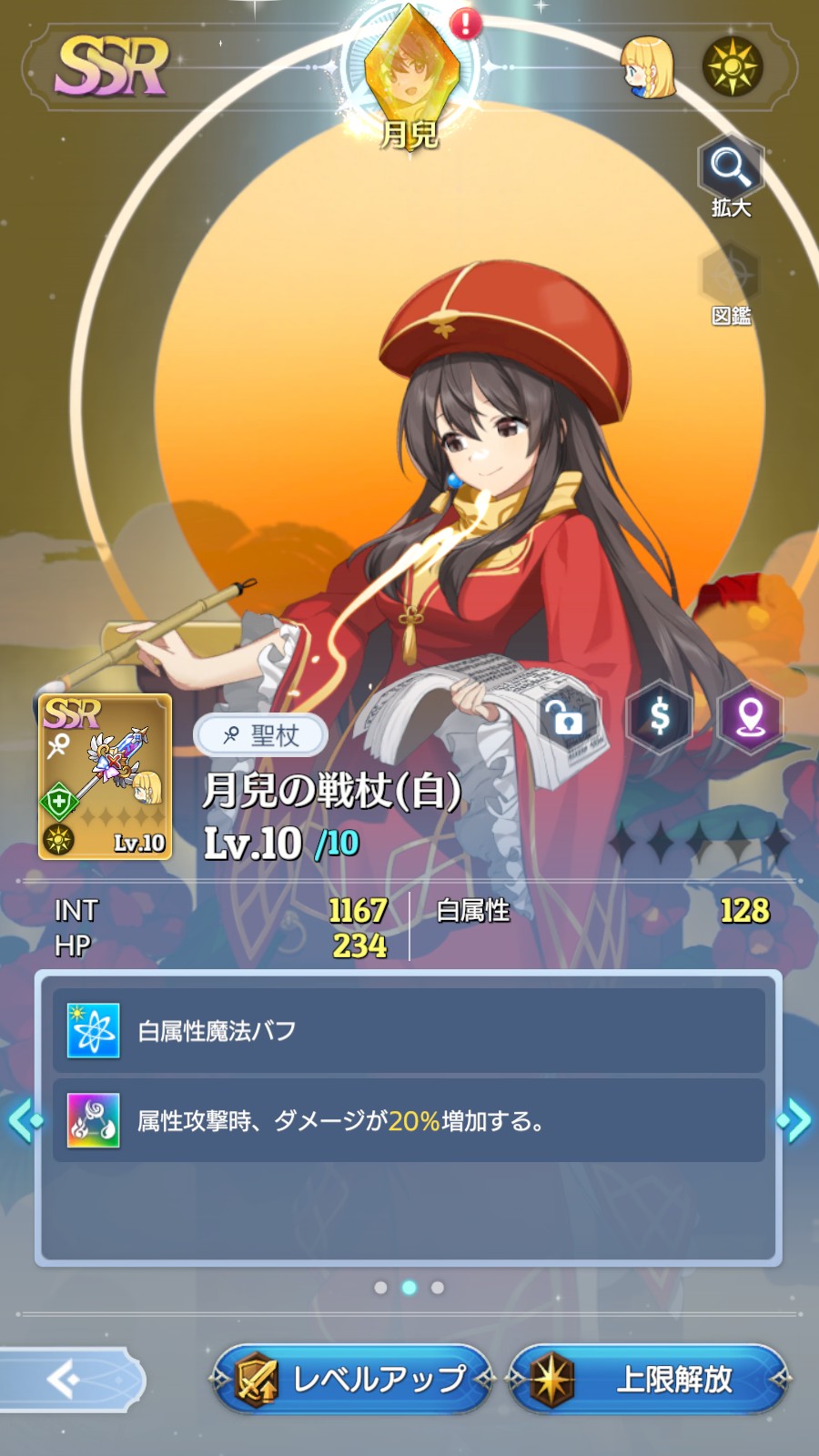Tap the 月兒の戦杖 SSR weapon thumbnail
The width and height of the screenshot is (819, 1456).
point(105,776)
